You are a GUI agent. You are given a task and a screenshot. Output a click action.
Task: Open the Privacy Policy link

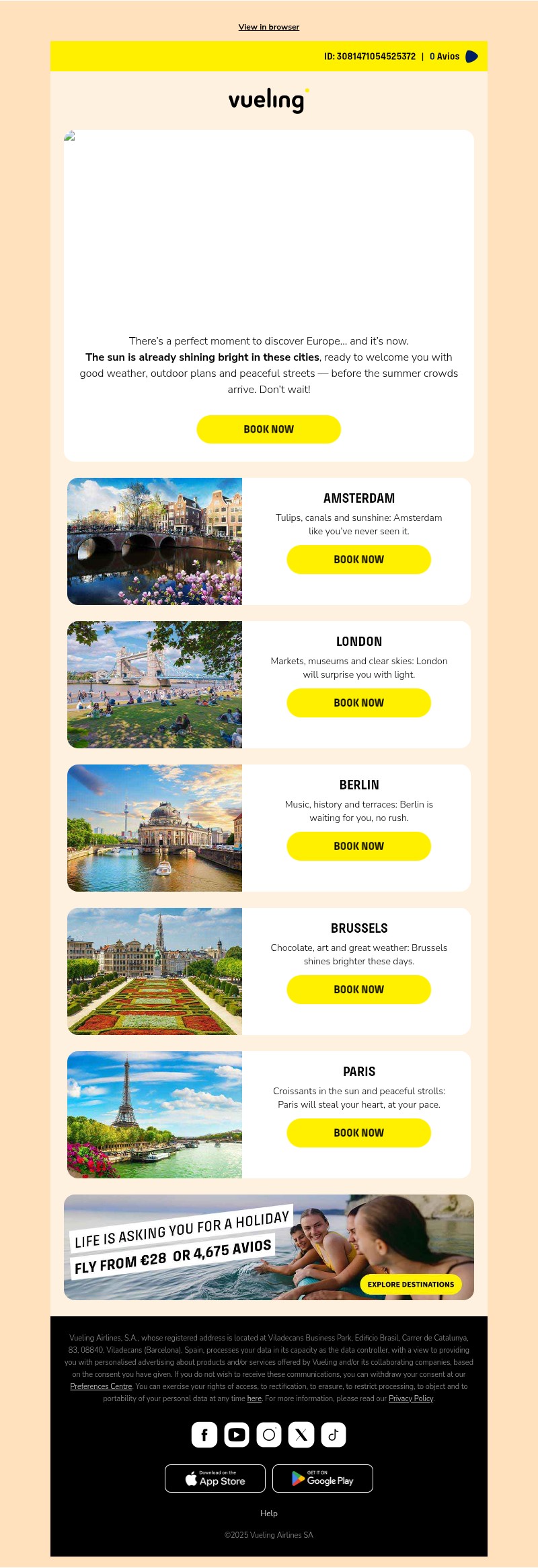point(410,1398)
